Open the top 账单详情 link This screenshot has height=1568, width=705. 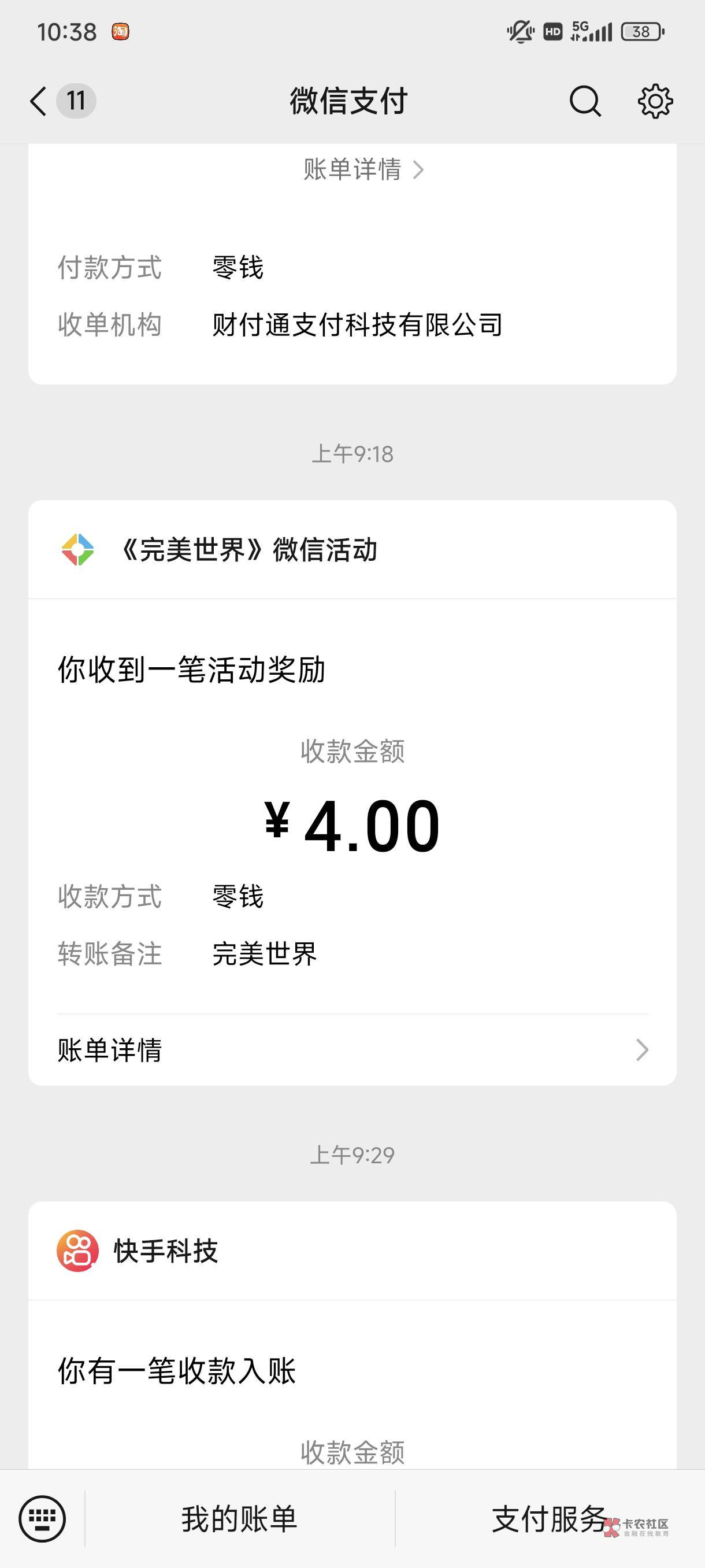click(363, 169)
